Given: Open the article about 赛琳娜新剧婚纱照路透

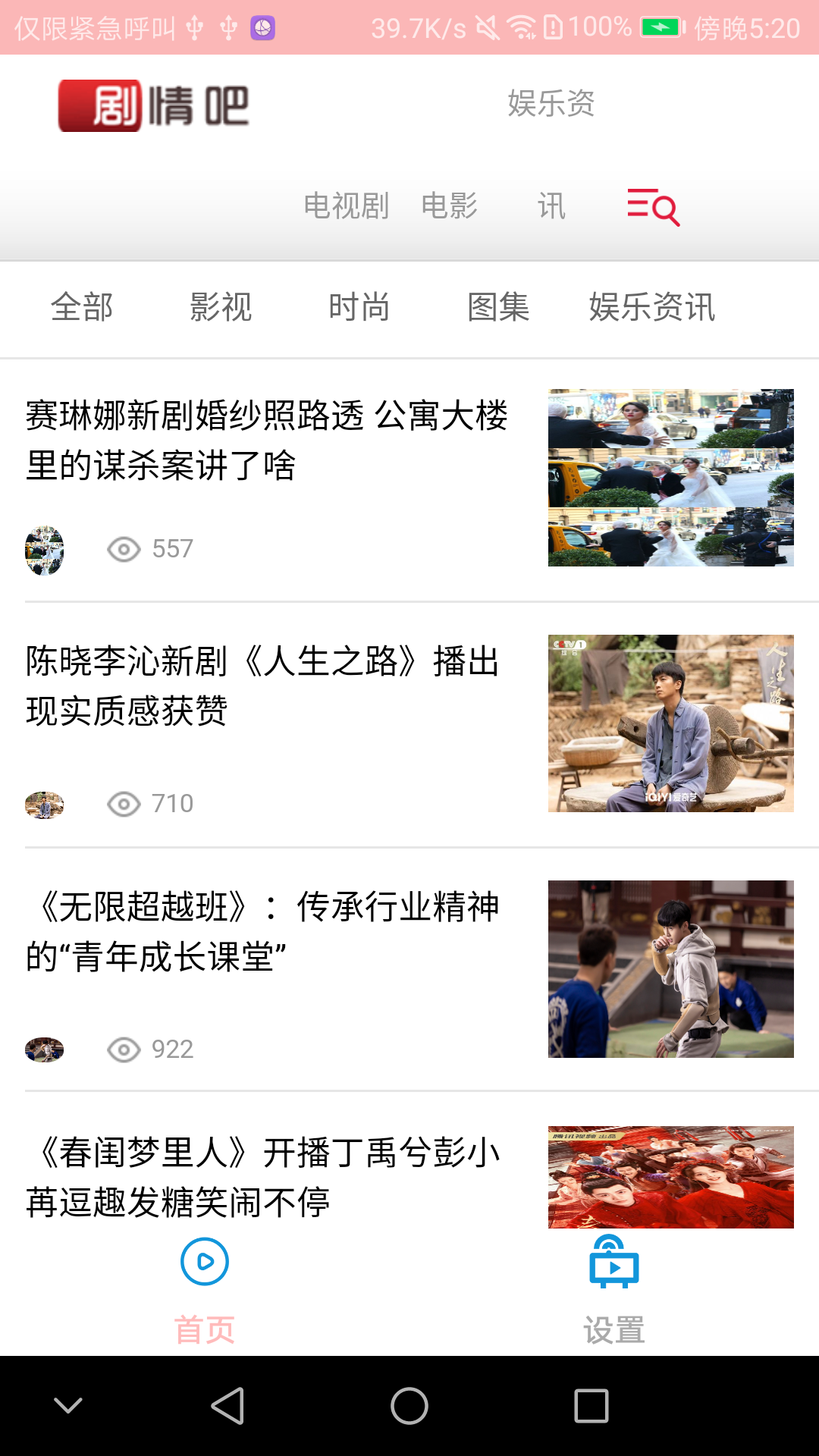Looking at the screenshot, I should [x=267, y=440].
